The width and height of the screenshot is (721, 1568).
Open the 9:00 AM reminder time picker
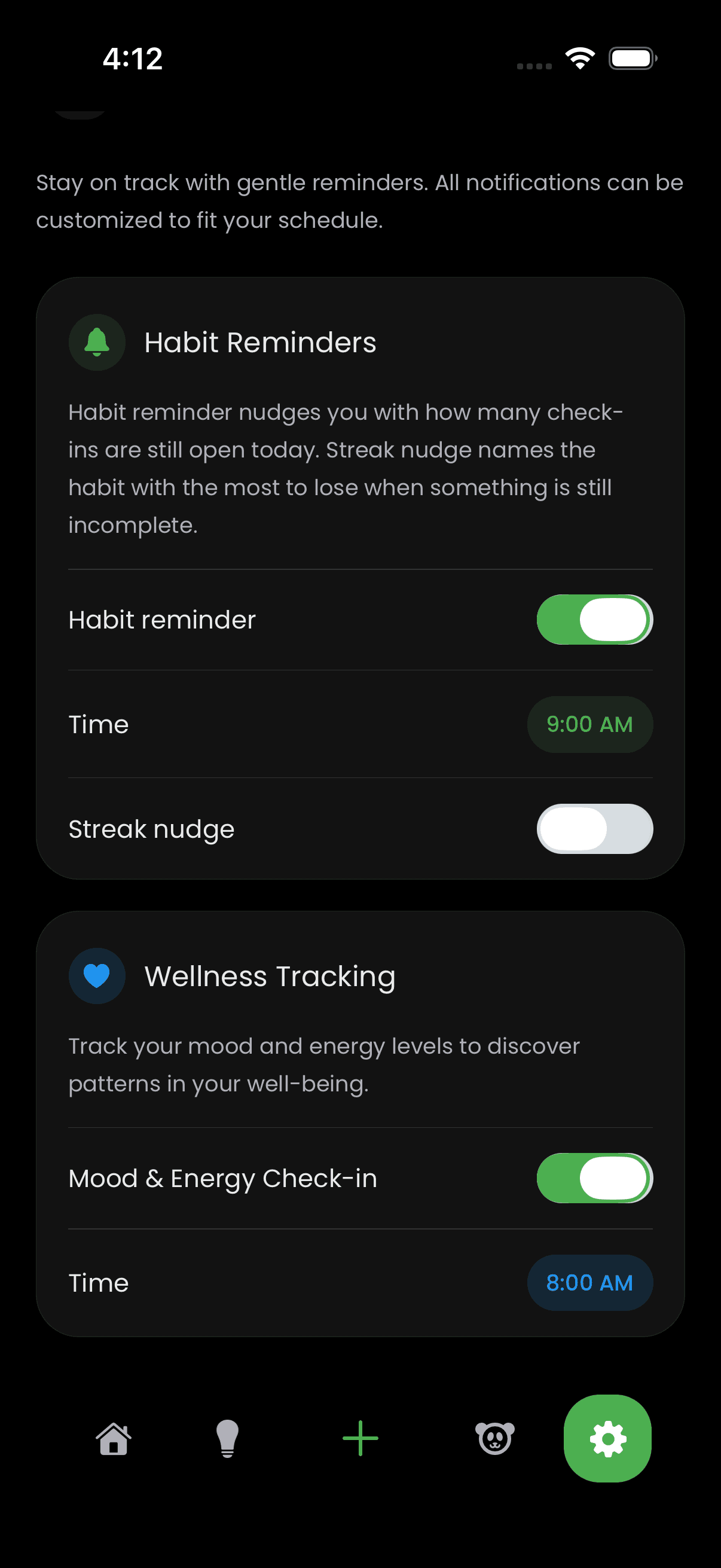click(x=589, y=724)
